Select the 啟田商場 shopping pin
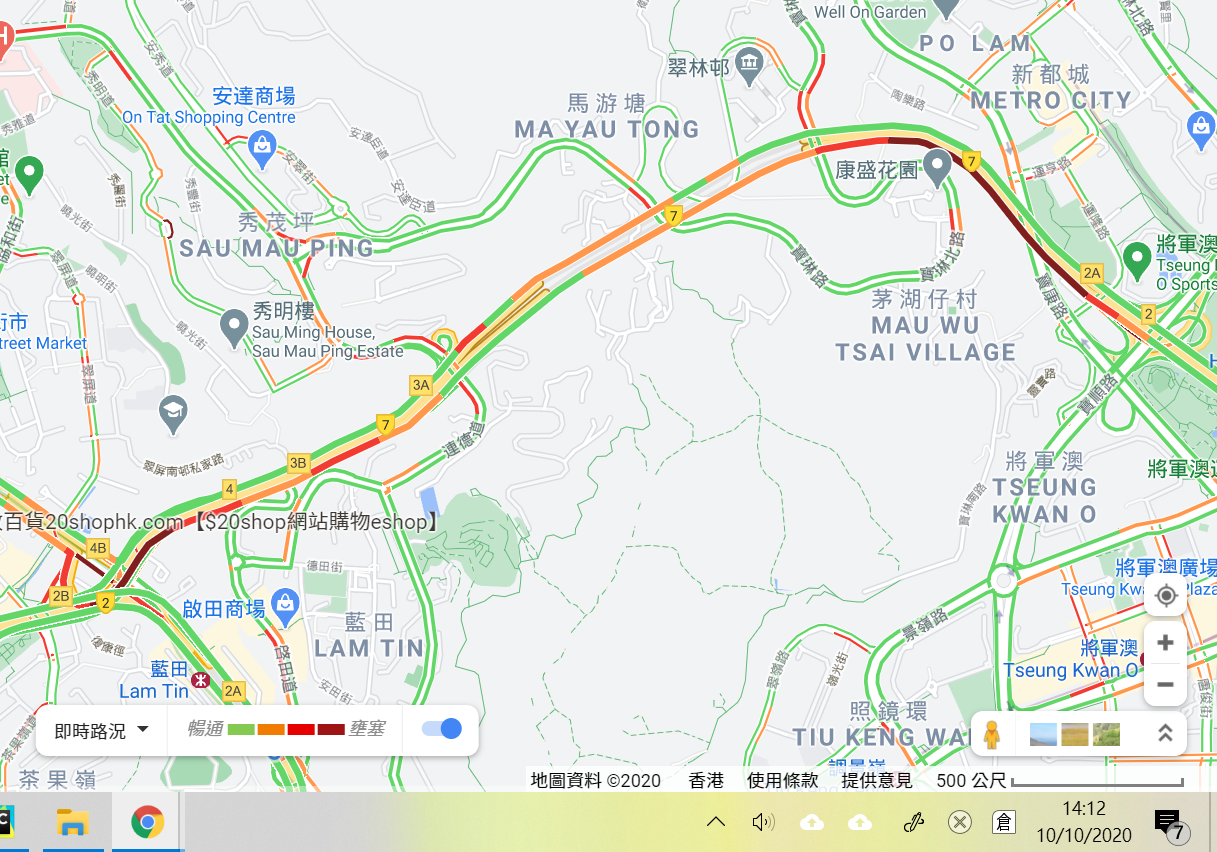The height and width of the screenshot is (852, 1217). click(285, 605)
